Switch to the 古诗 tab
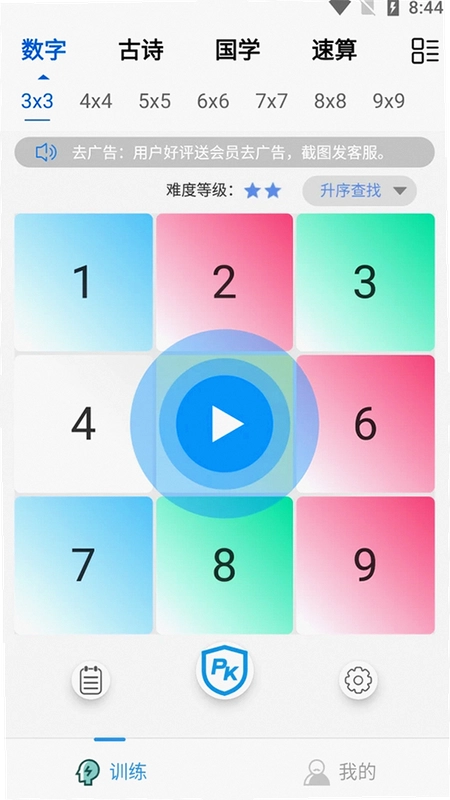Screen dimensions: 450x800 point(141,50)
